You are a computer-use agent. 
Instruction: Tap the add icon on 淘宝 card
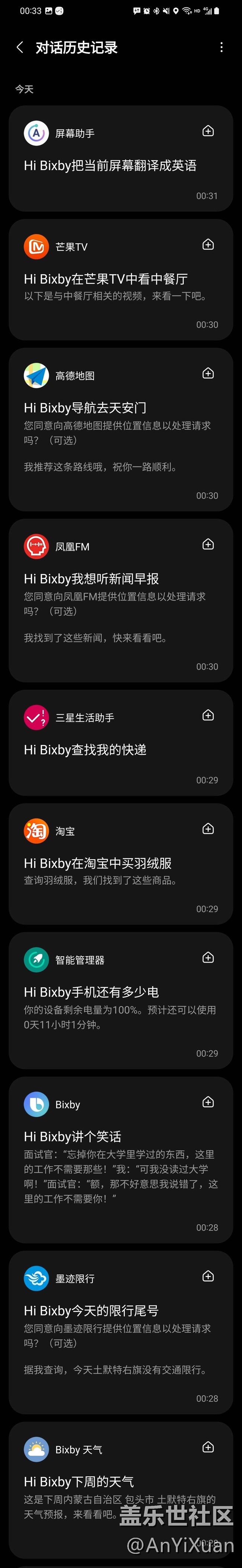(208, 829)
